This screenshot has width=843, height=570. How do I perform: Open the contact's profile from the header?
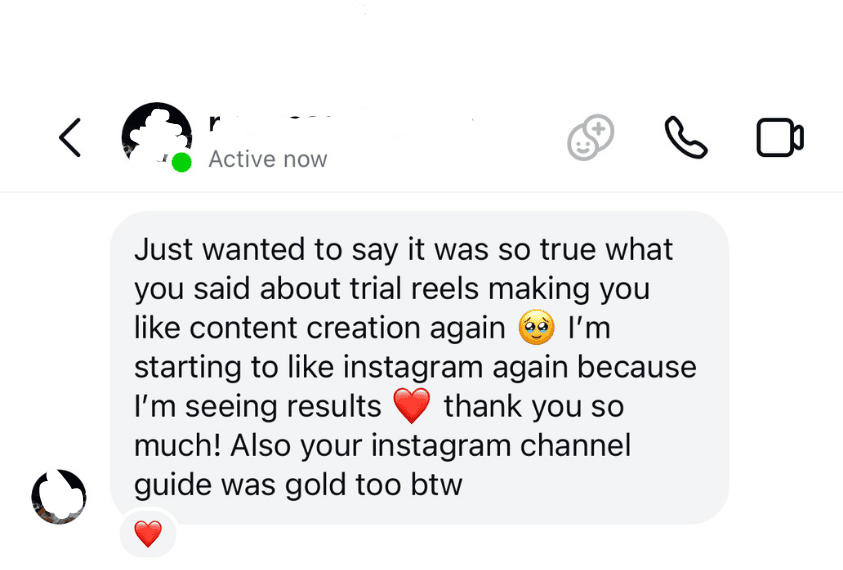pos(157,136)
